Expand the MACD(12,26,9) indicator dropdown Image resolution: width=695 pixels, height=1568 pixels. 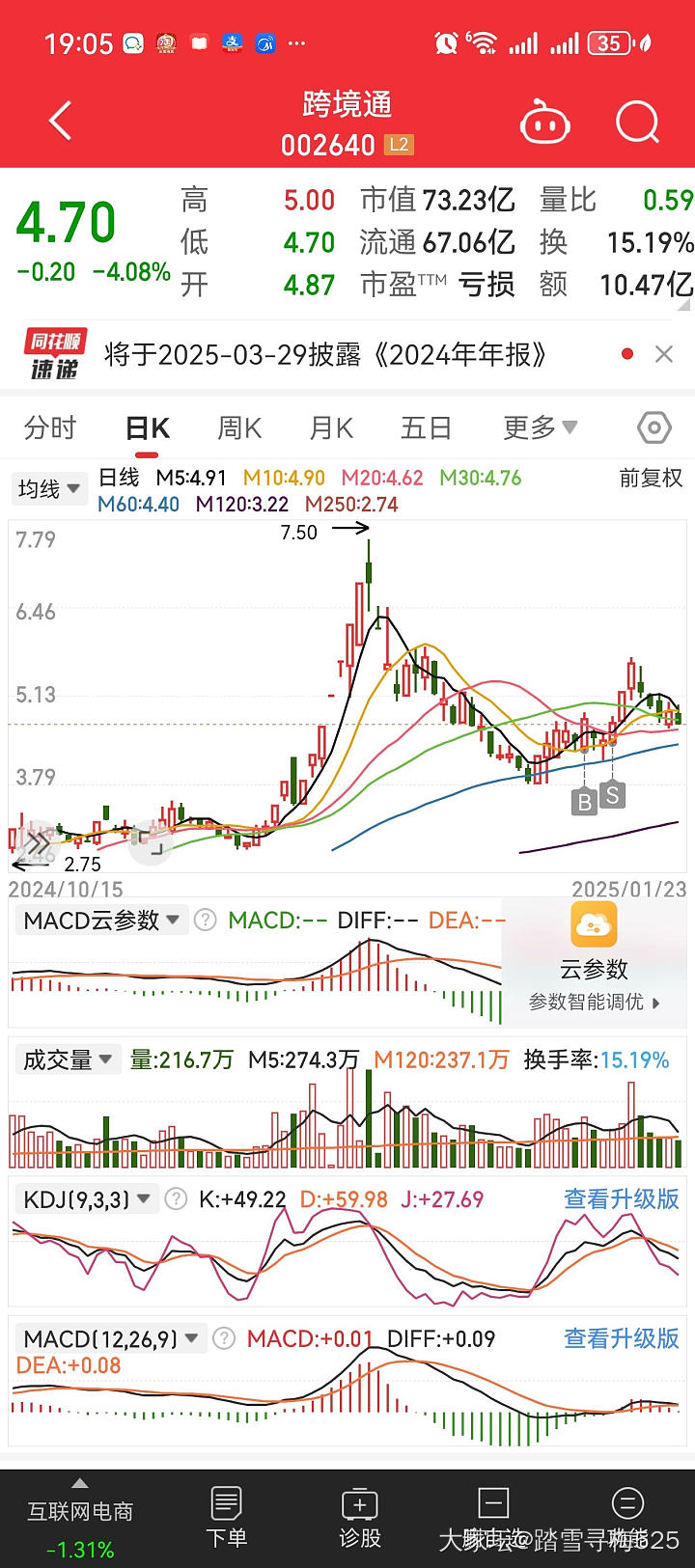point(111,1338)
